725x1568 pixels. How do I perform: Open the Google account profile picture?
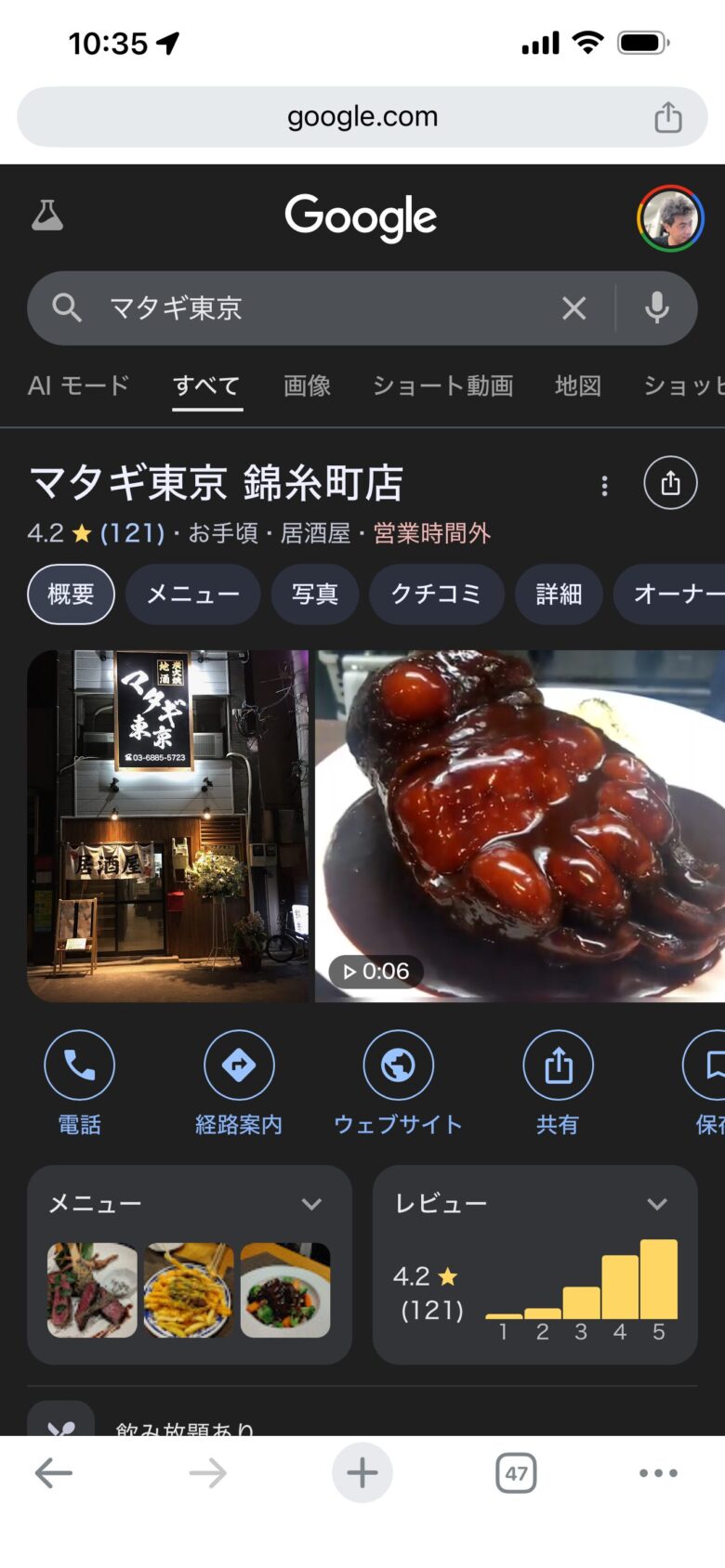670,218
